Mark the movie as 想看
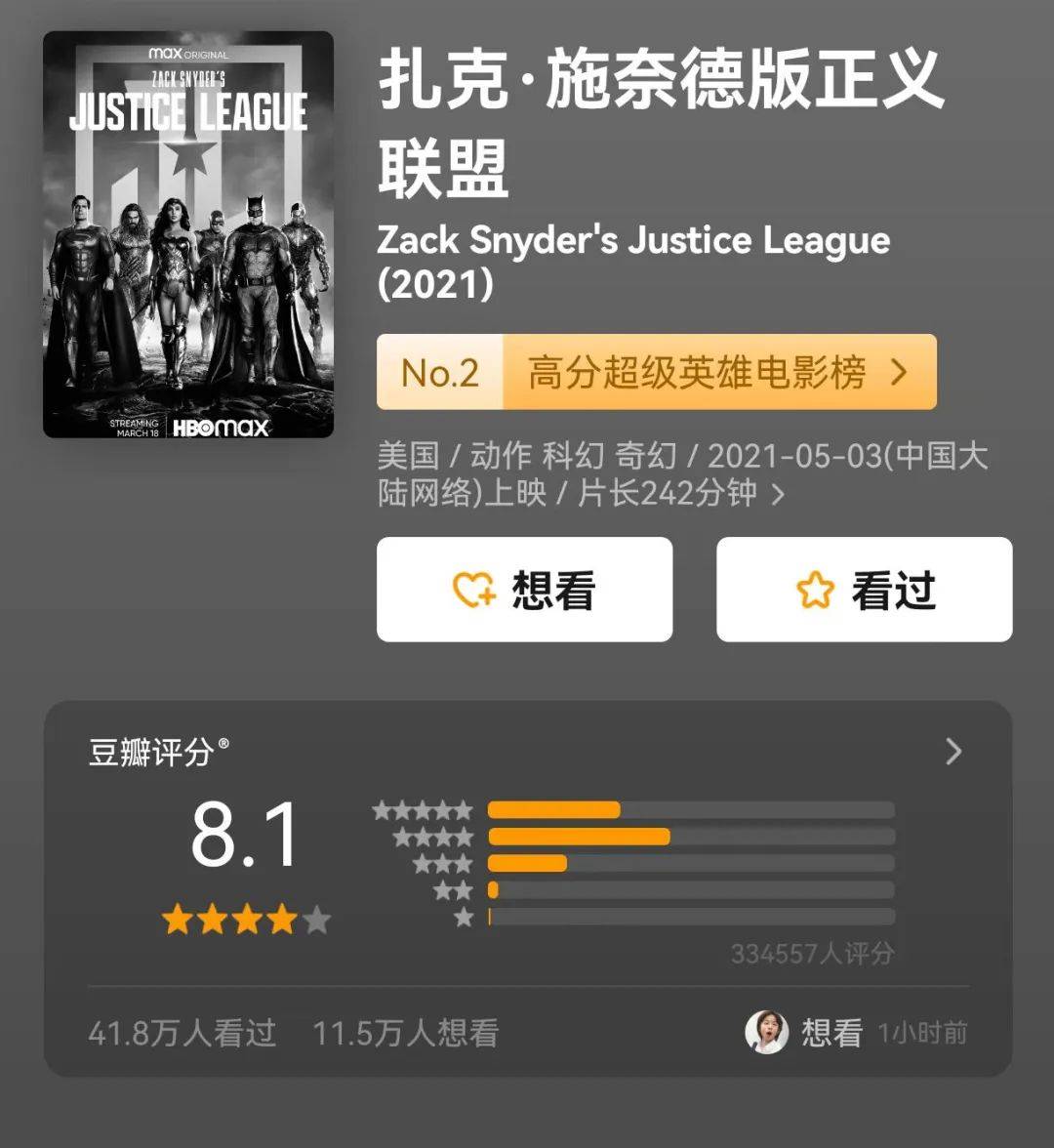 click(524, 588)
